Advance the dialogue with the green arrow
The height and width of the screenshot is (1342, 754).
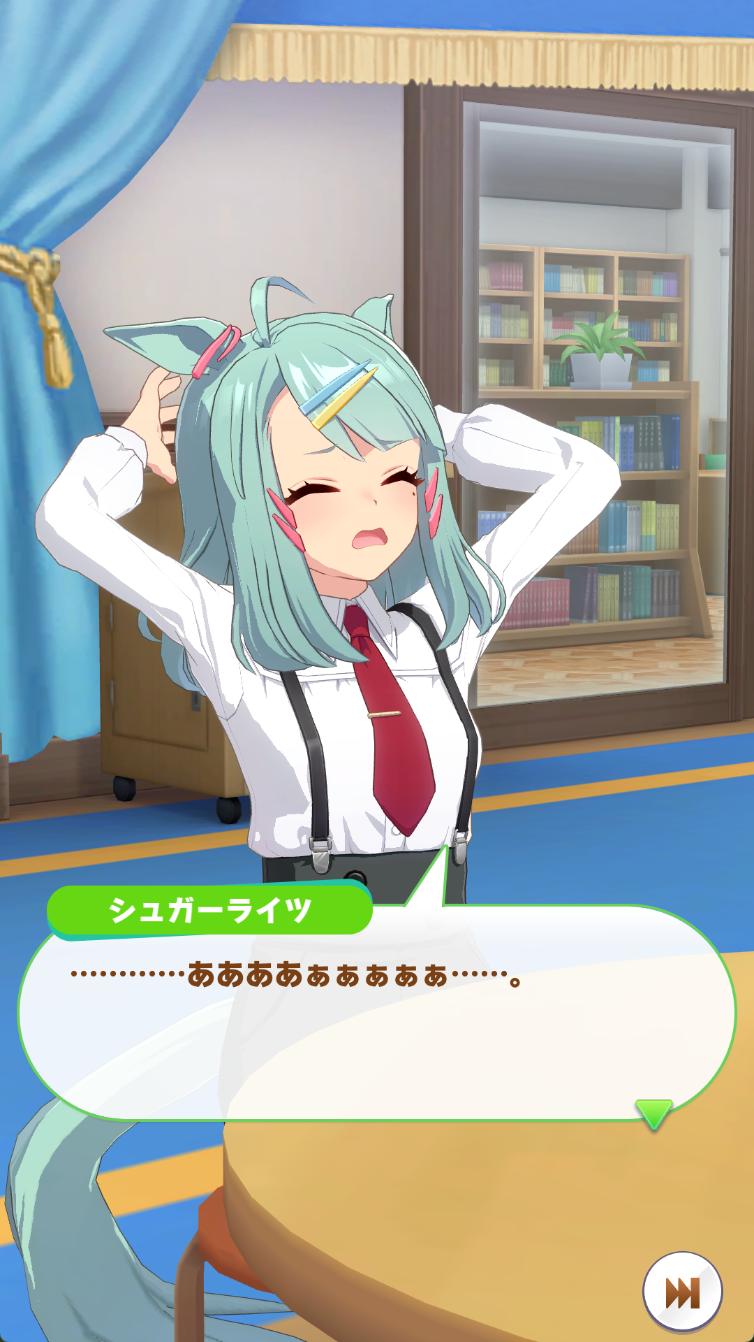coord(654,1113)
